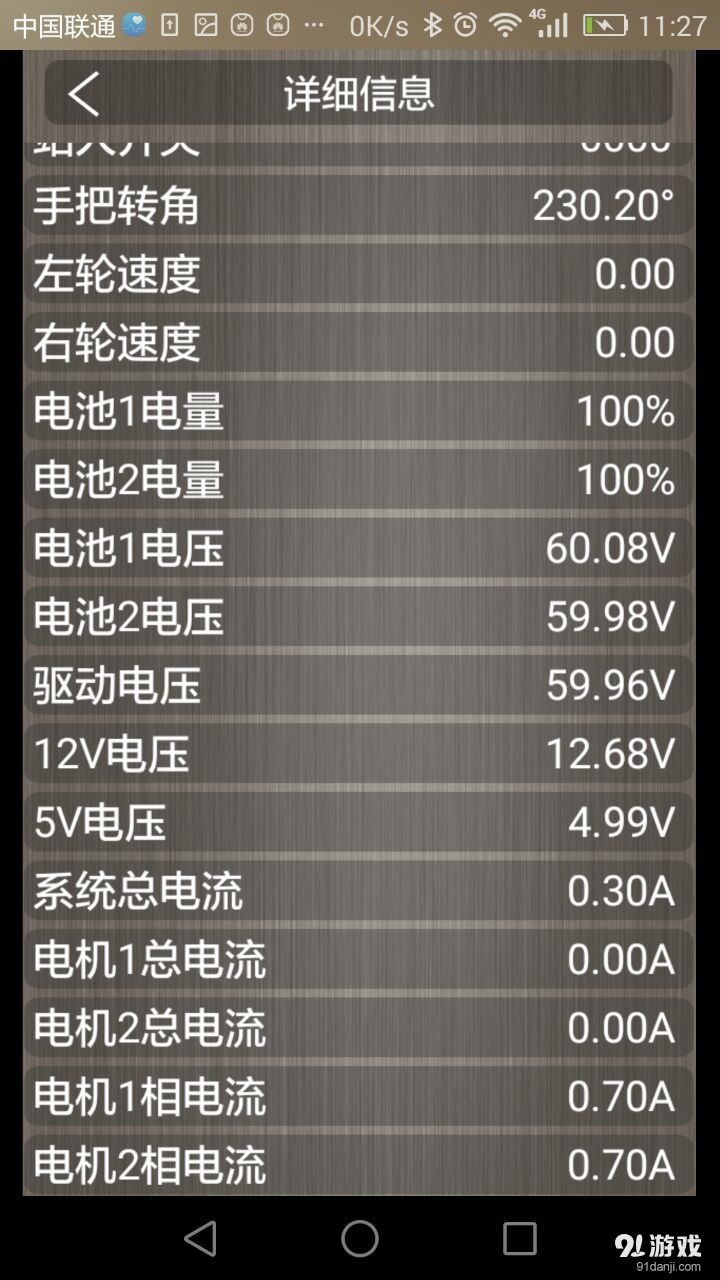The height and width of the screenshot is (1280, 720).
Task: Select the 左轮速度 speed row
Action: click(x=360, y=272)
